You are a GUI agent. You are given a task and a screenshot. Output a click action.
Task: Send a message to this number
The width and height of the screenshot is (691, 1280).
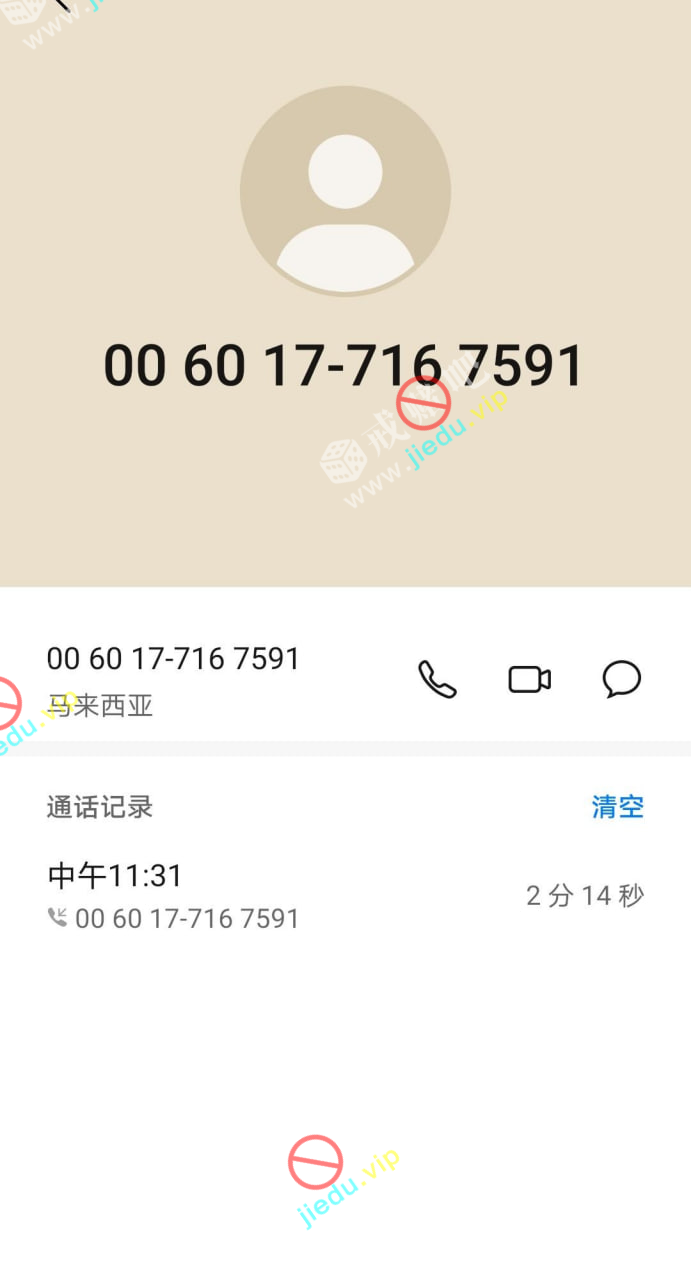pos(621,680)
